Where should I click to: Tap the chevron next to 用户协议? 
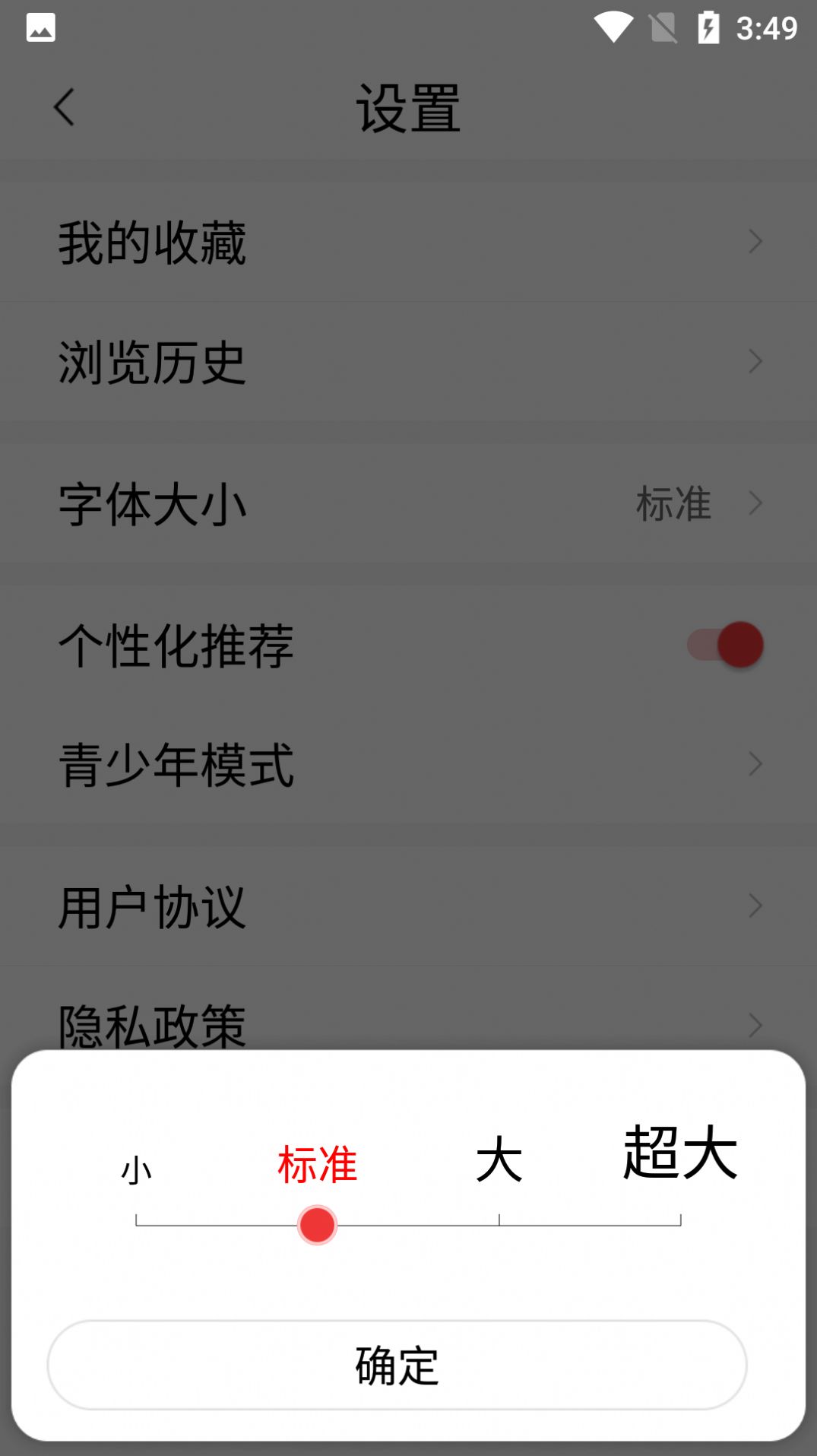[755, 905]
